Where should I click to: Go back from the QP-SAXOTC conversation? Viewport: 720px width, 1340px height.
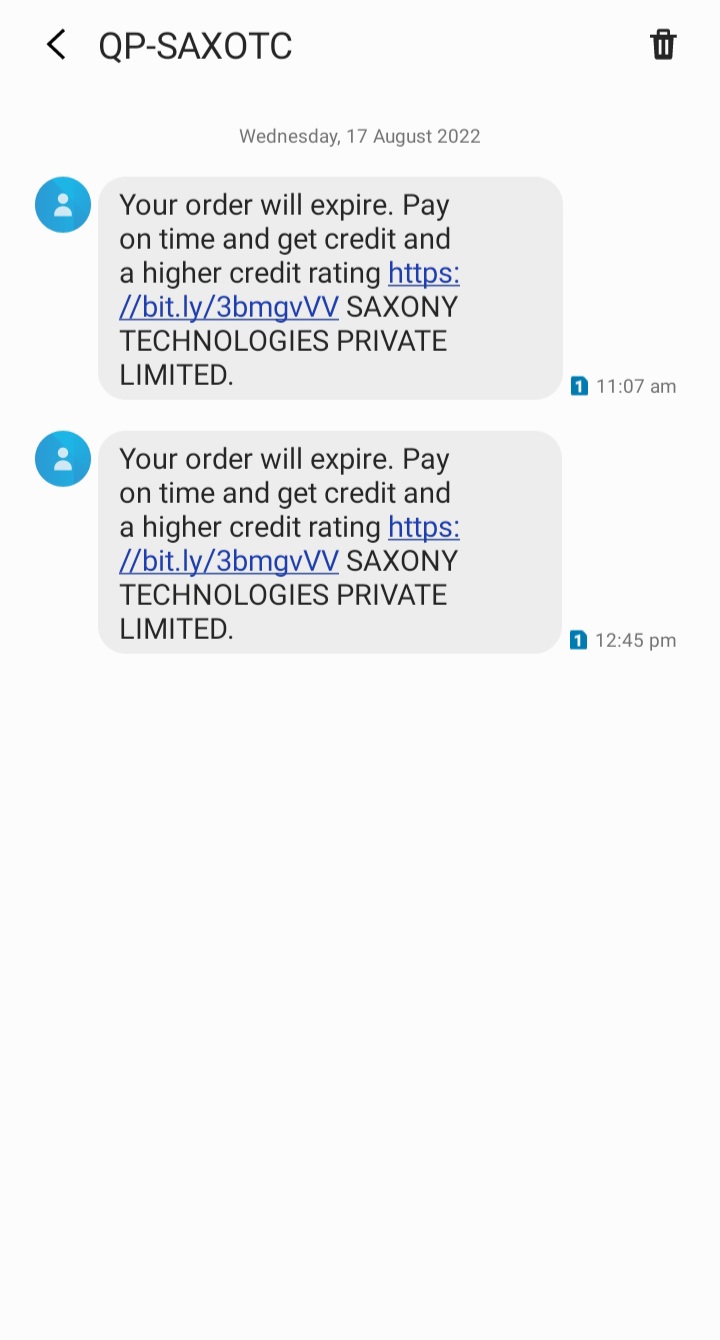click(56, 45)
